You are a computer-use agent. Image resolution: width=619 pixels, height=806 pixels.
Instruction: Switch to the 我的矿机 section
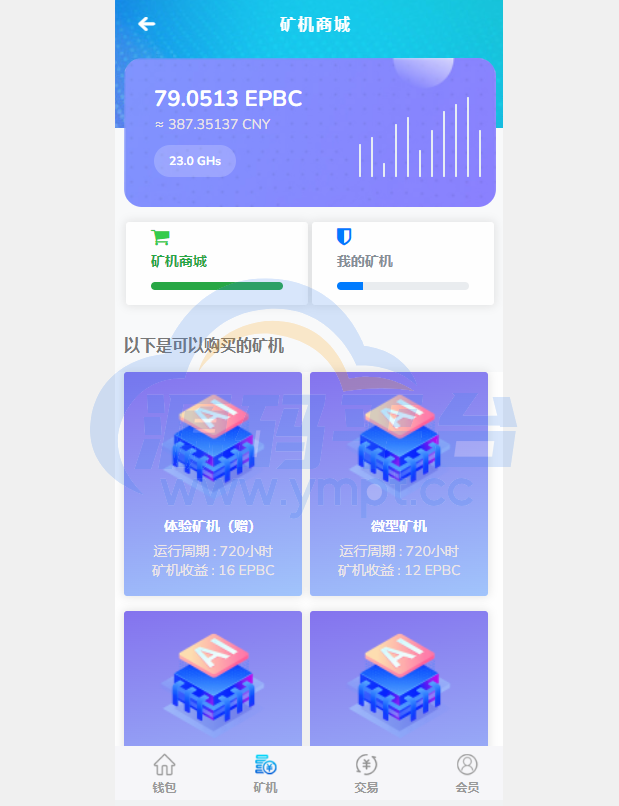(402, 263)
